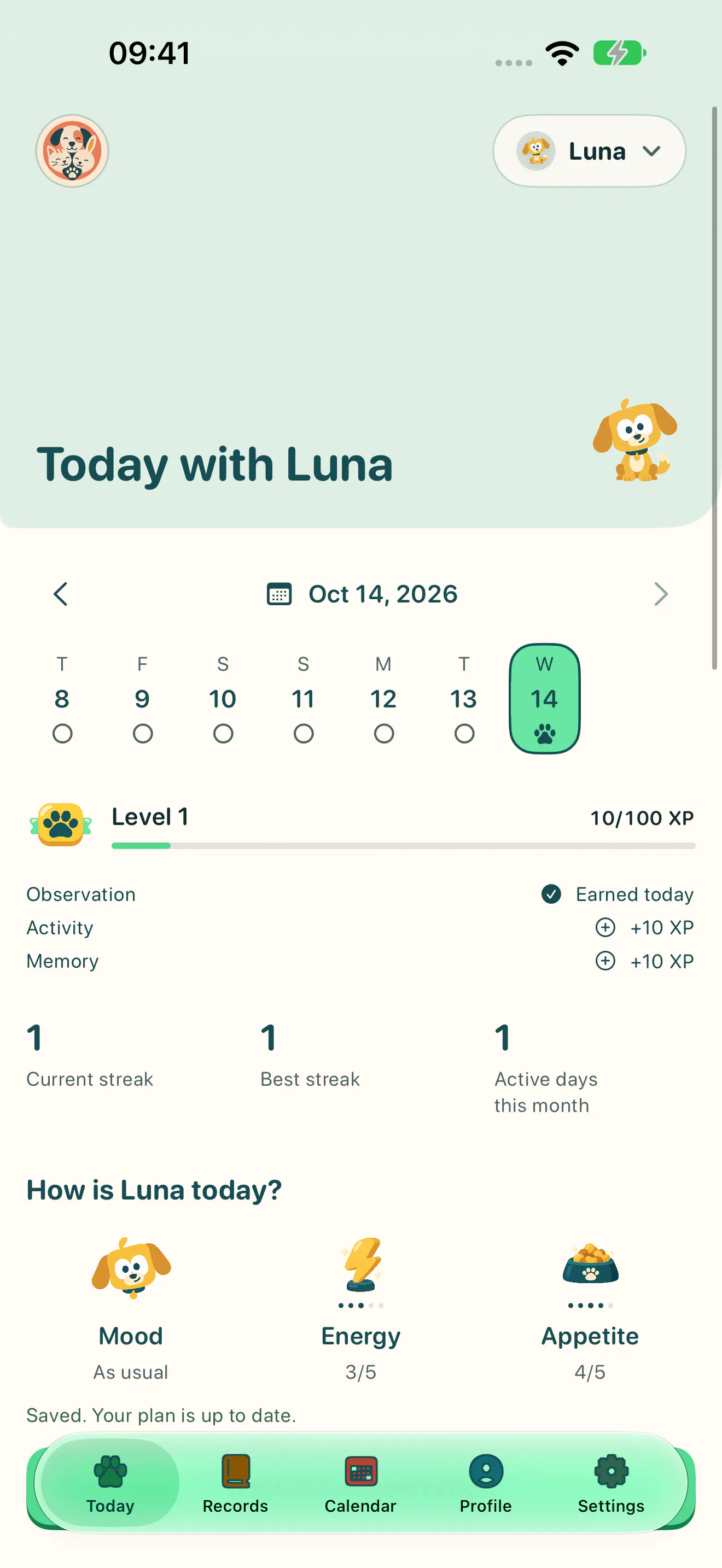
Task: Go to the next day arrow
Action: 661,594
